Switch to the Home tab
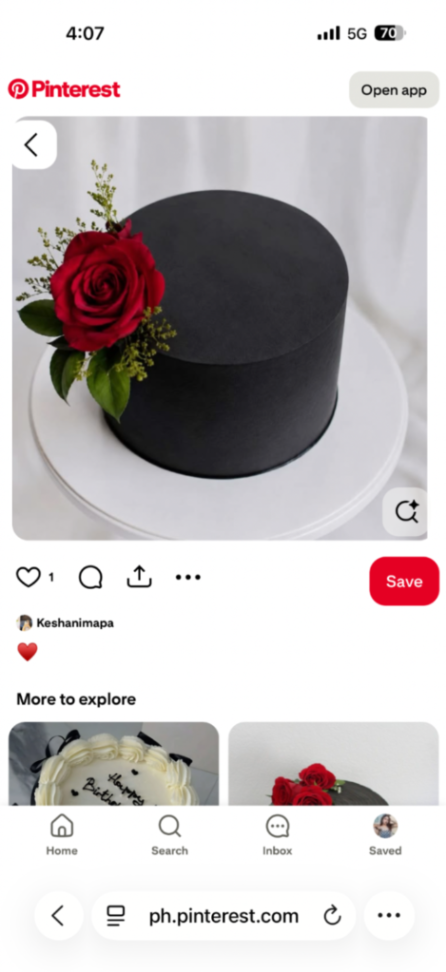The width and height of the screenshot is (446, 972). 61,834
